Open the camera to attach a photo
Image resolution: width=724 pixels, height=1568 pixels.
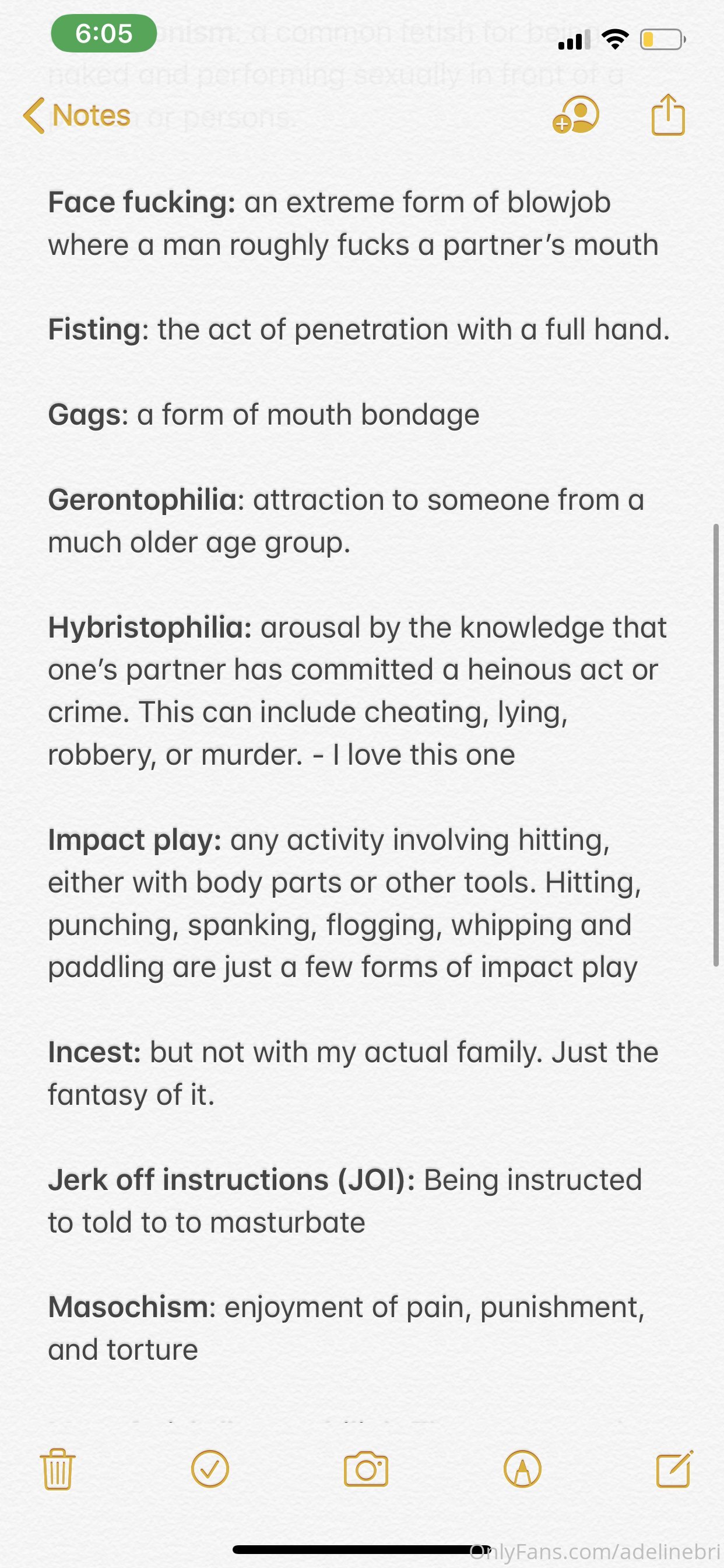pos(365,1469)
